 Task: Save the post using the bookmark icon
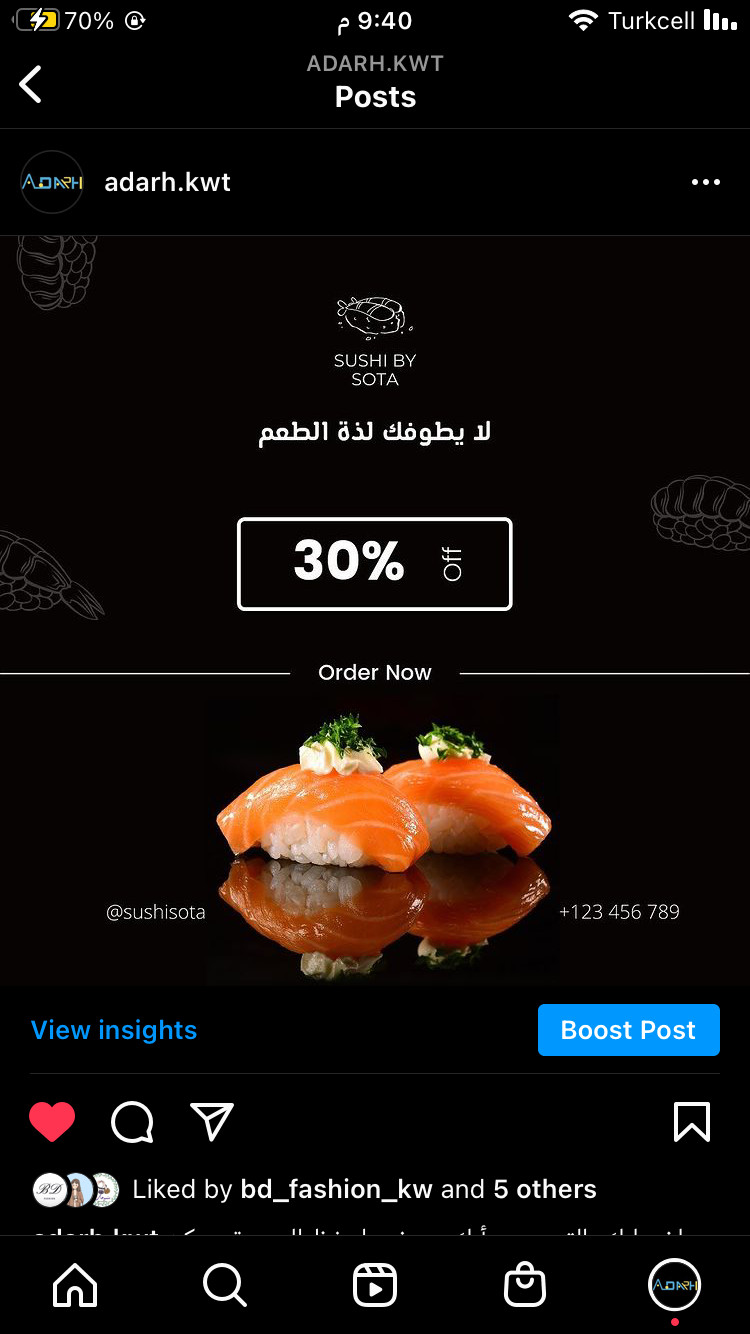click(x=691, y=1122)
